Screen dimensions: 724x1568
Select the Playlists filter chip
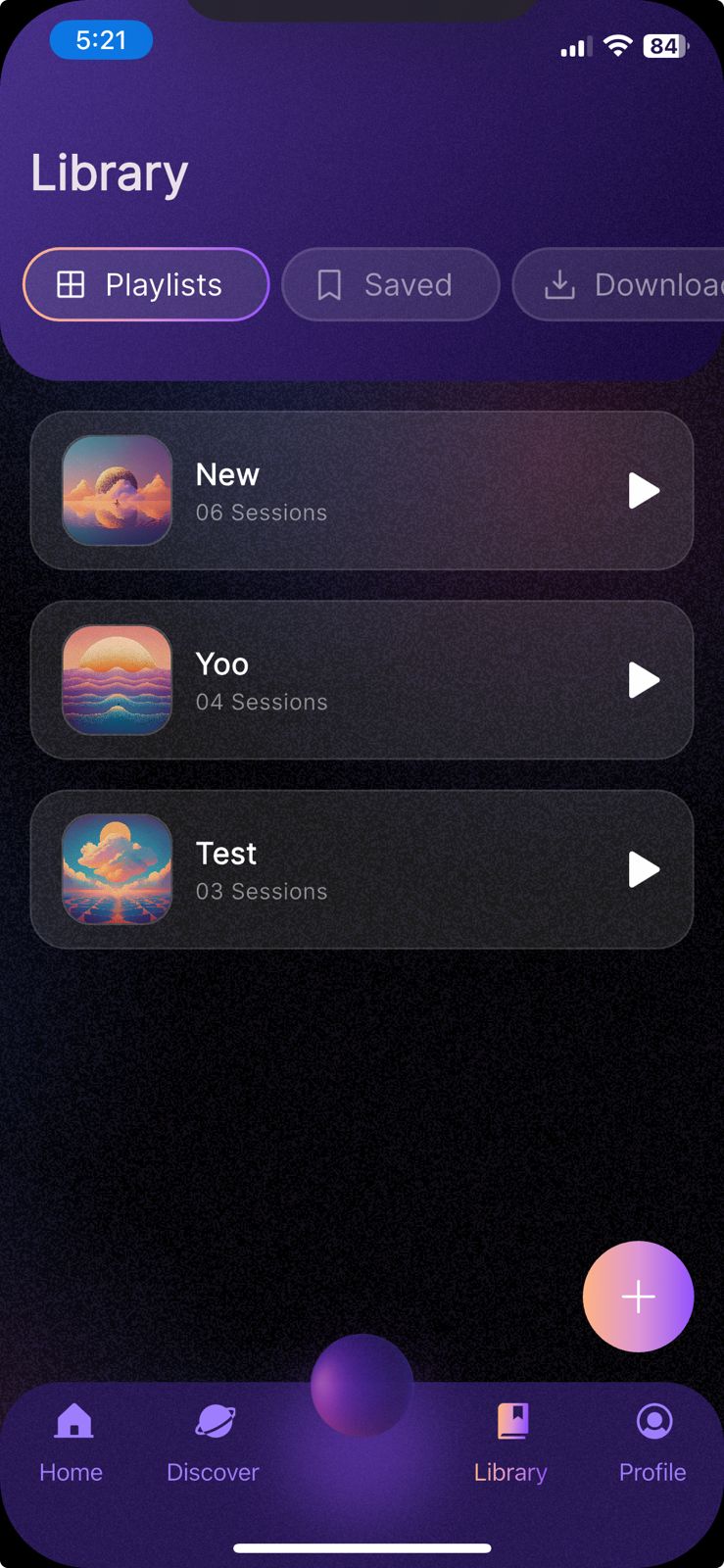(x=145, y=284)
